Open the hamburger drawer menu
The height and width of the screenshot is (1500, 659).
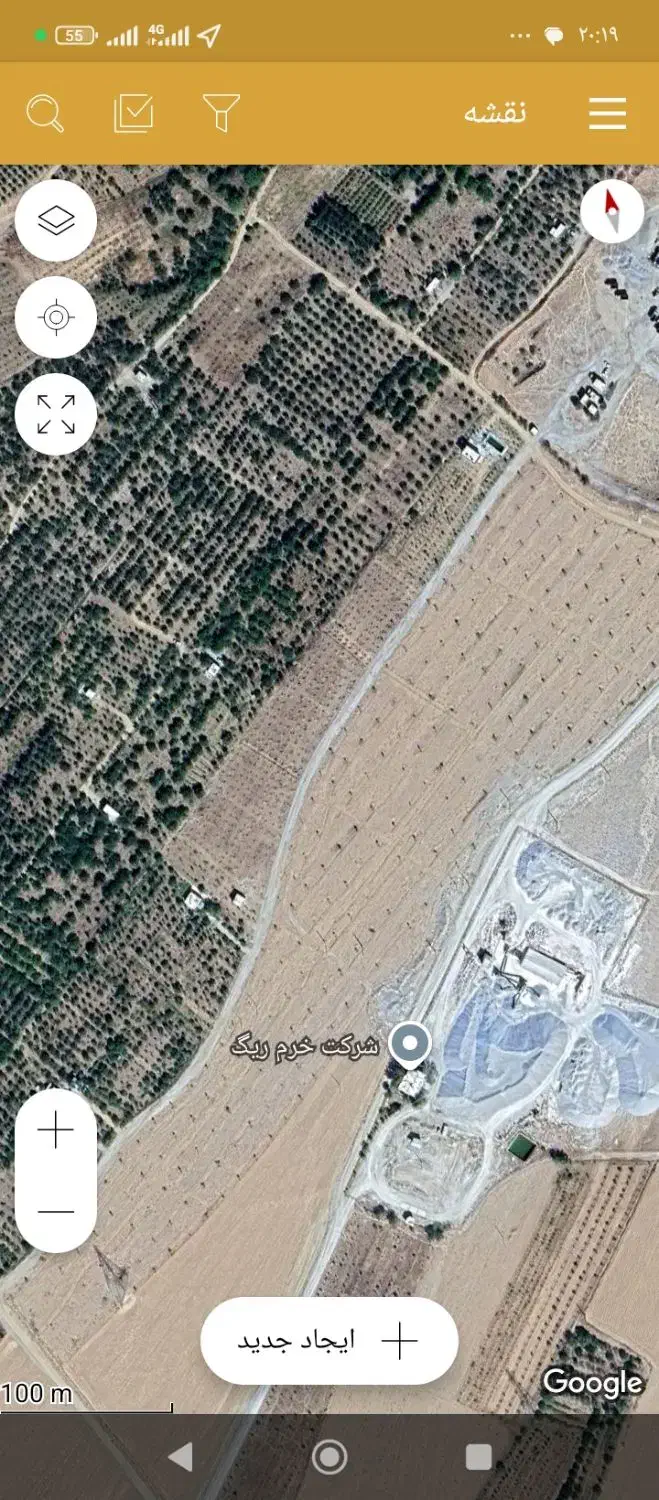coord(607,114)
